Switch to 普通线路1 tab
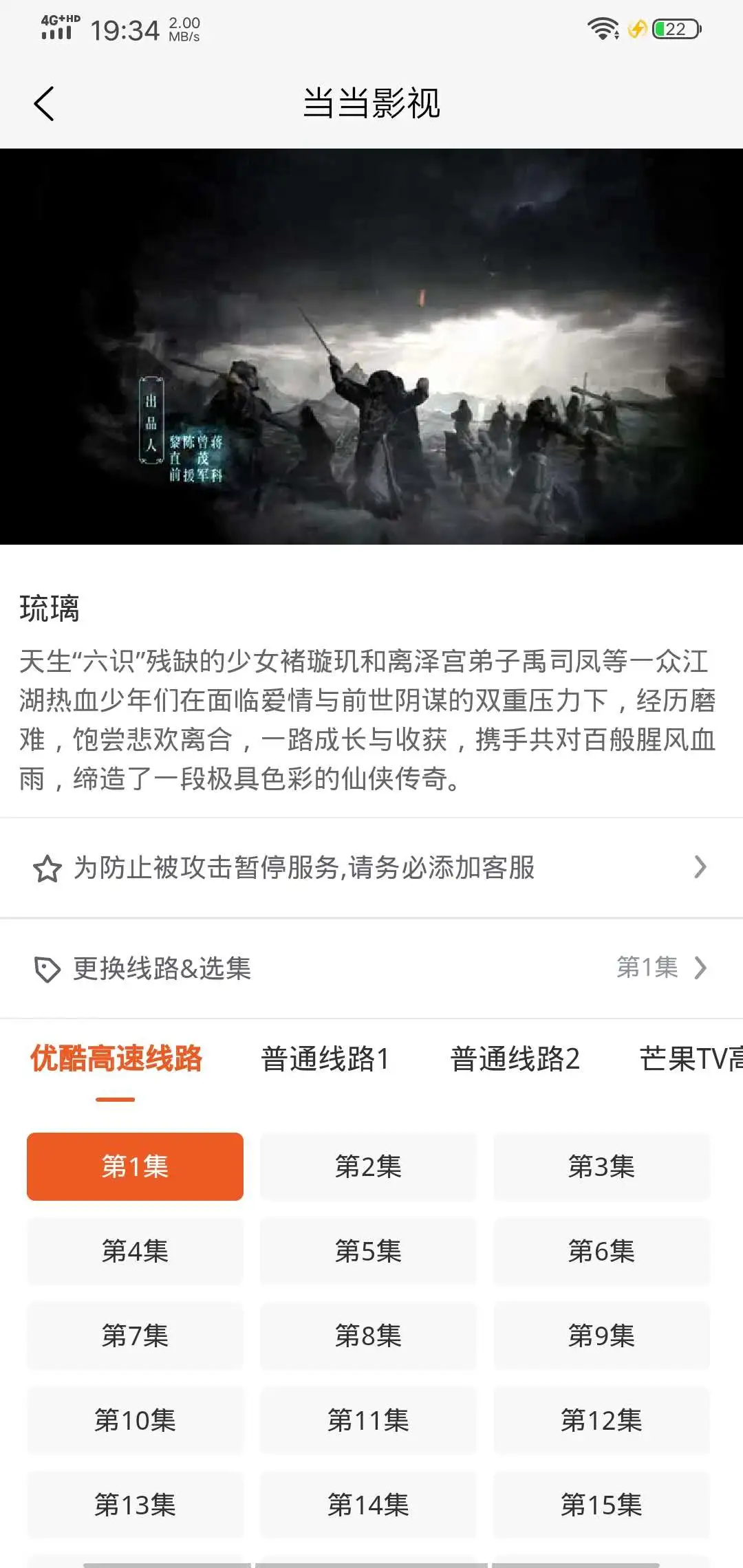The image size is (743, 1568). pyautogui.click(x=325, y=1058)
